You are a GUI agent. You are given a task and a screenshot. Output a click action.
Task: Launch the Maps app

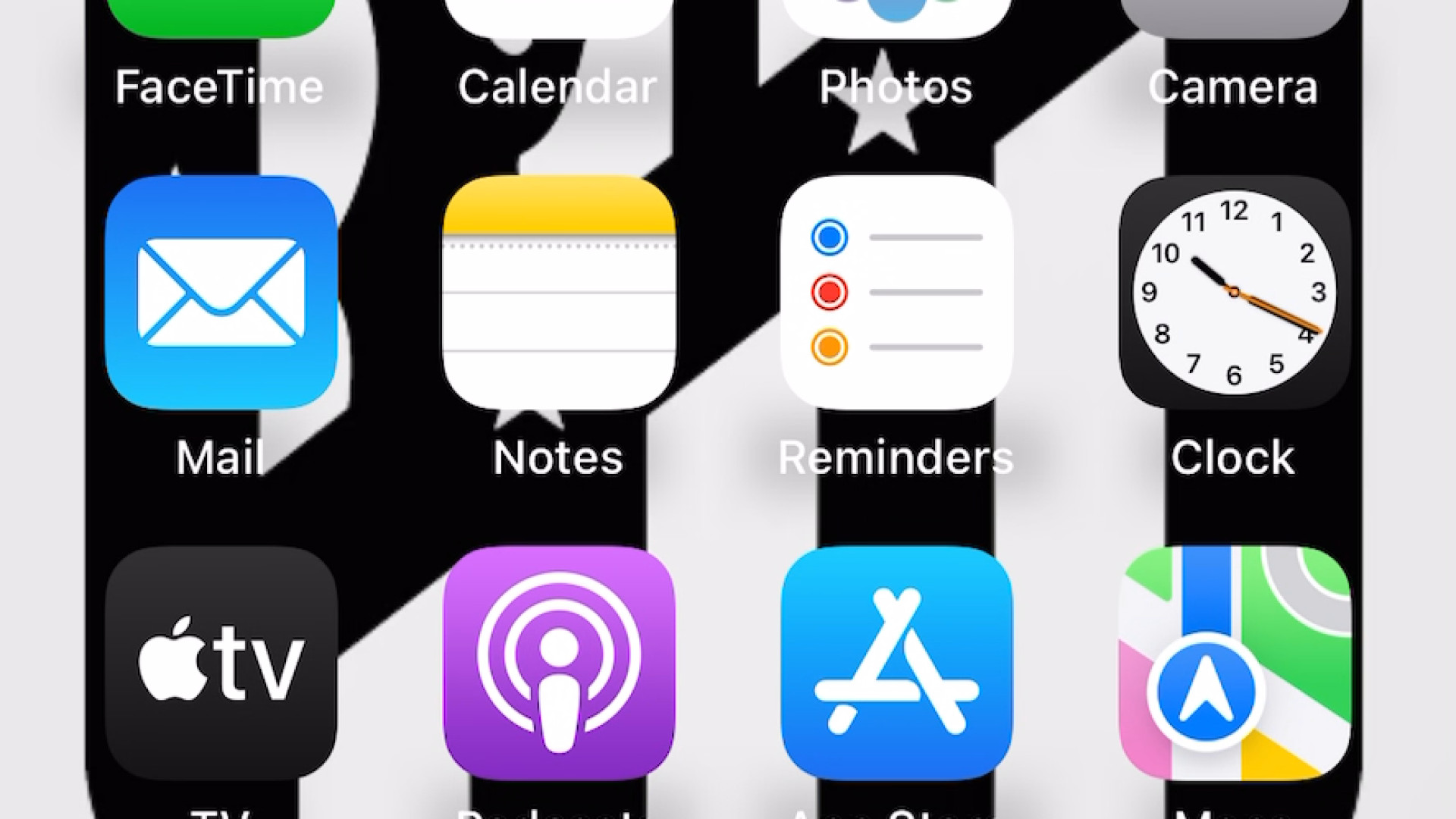point(1234,663)
